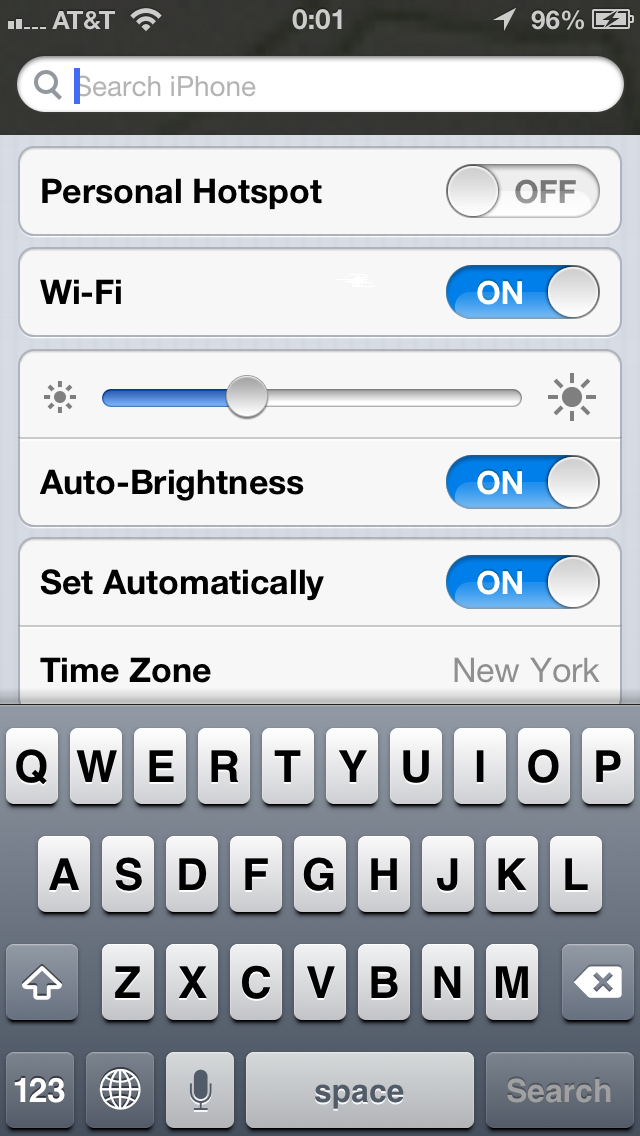Tap the space bar
The image size is (640, 1136).
(360, 1090)
